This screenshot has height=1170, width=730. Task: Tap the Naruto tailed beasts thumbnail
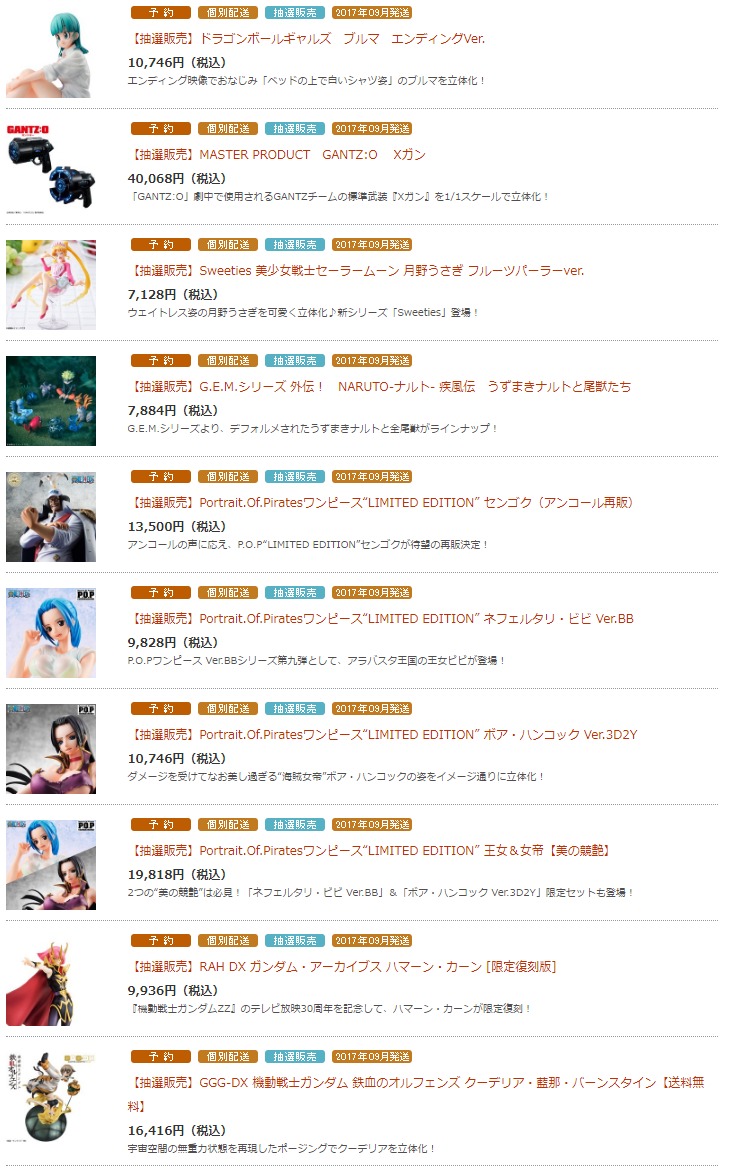(50, 401)
